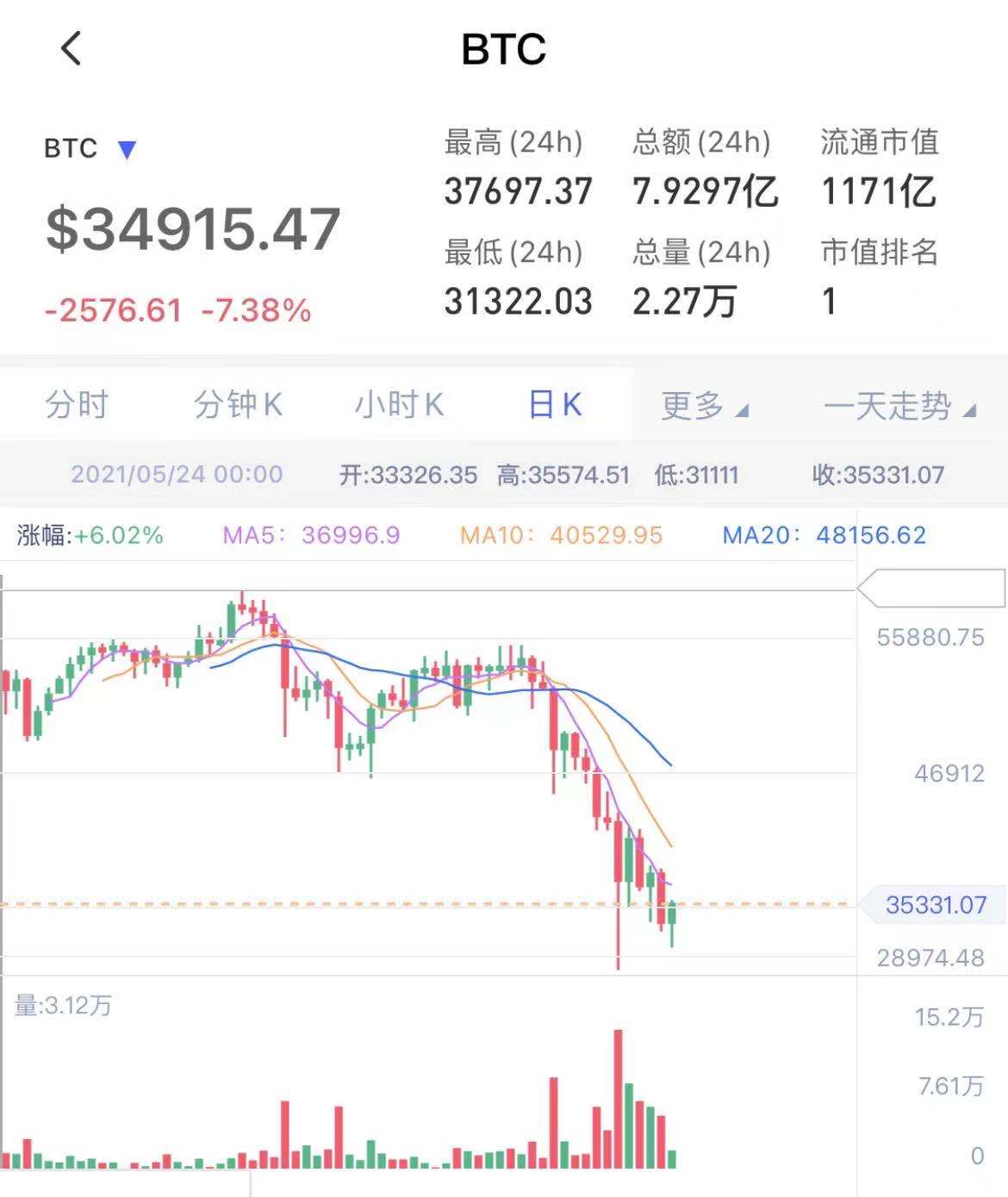This screenshot has width=1008, height=1197.
Task: Open the 一天走势 range dropdown
Action: point(899,406)
